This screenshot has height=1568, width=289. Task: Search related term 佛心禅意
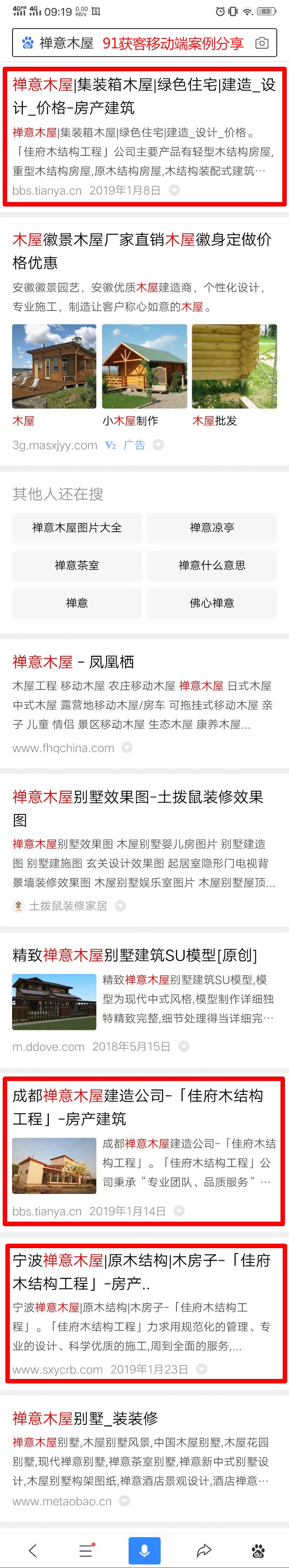click(x=212, y=603)
